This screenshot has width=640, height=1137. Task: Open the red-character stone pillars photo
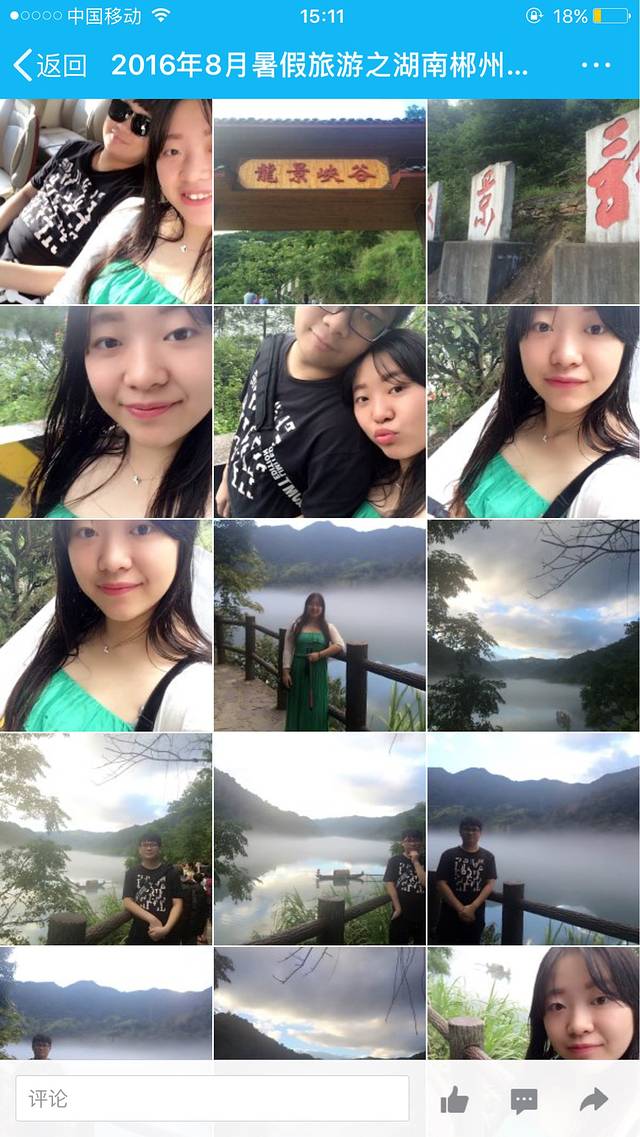pyautogui.click(x=533, y=201)
